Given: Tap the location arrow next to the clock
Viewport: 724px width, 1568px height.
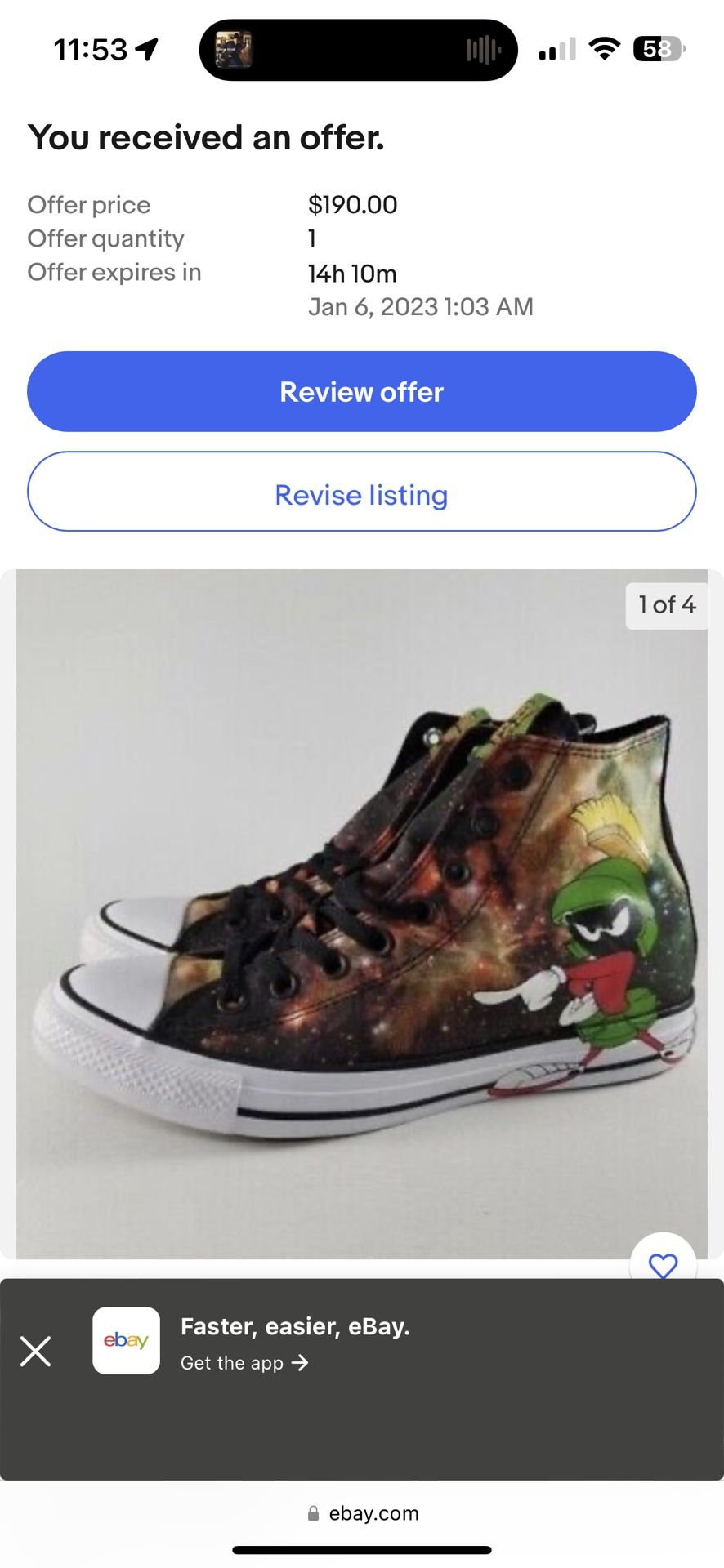Looking at the screenshot, I should tap(147, 49).
